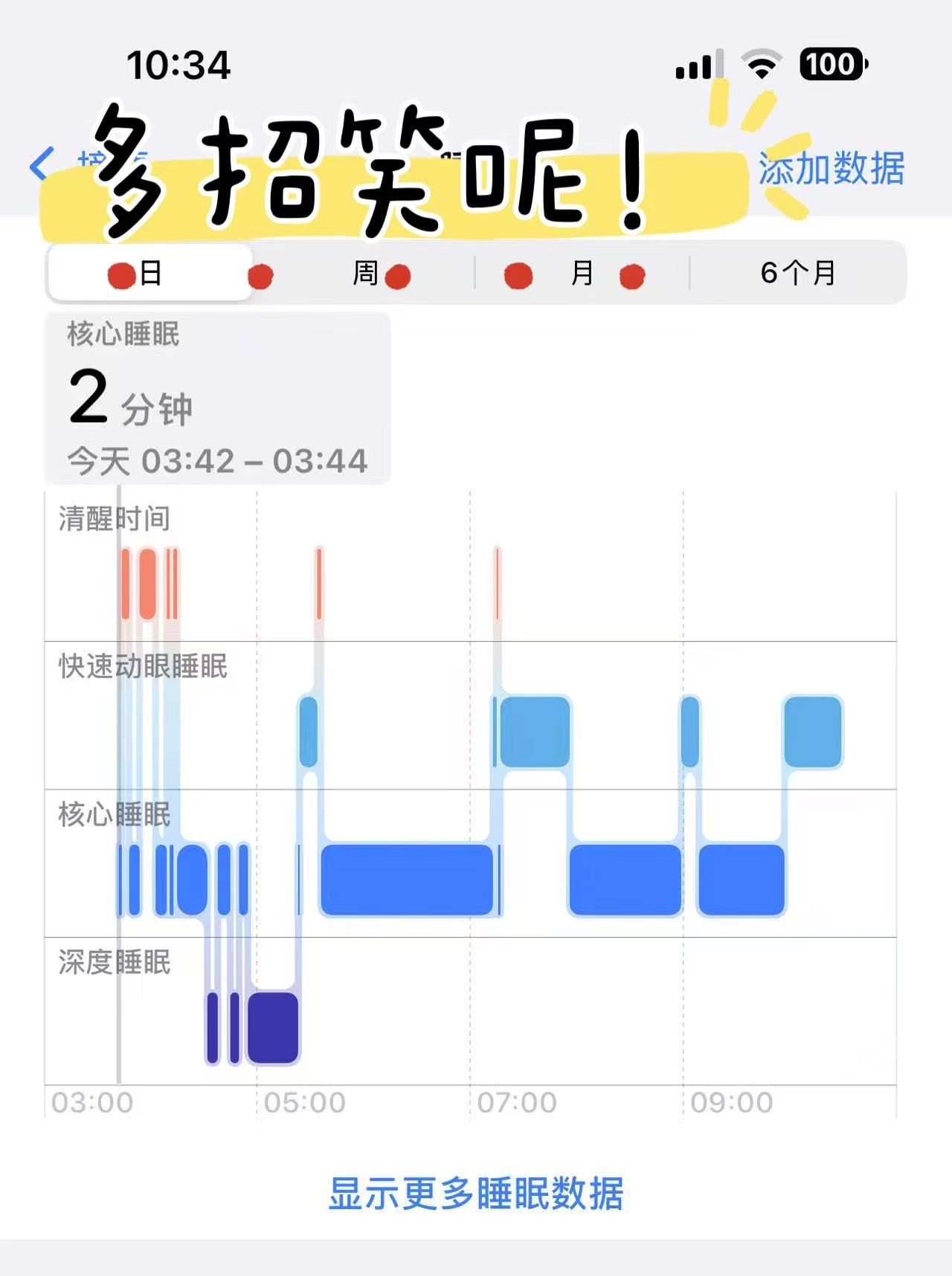Open 显示更多睡眠数据 link
Screen dimensions: 952x1276
coord(476,1193)
